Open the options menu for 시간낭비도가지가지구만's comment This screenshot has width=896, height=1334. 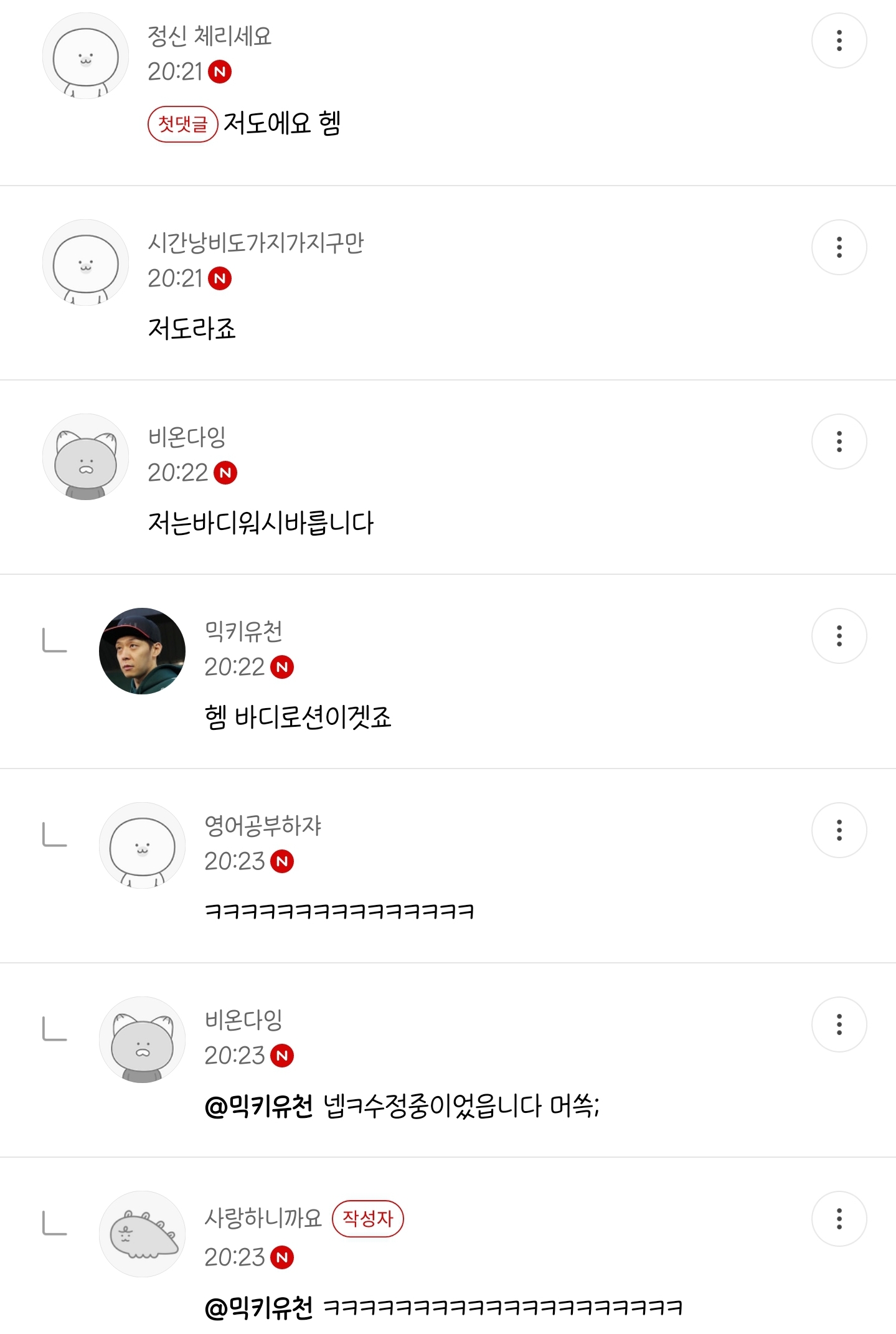tap(839, 247)
